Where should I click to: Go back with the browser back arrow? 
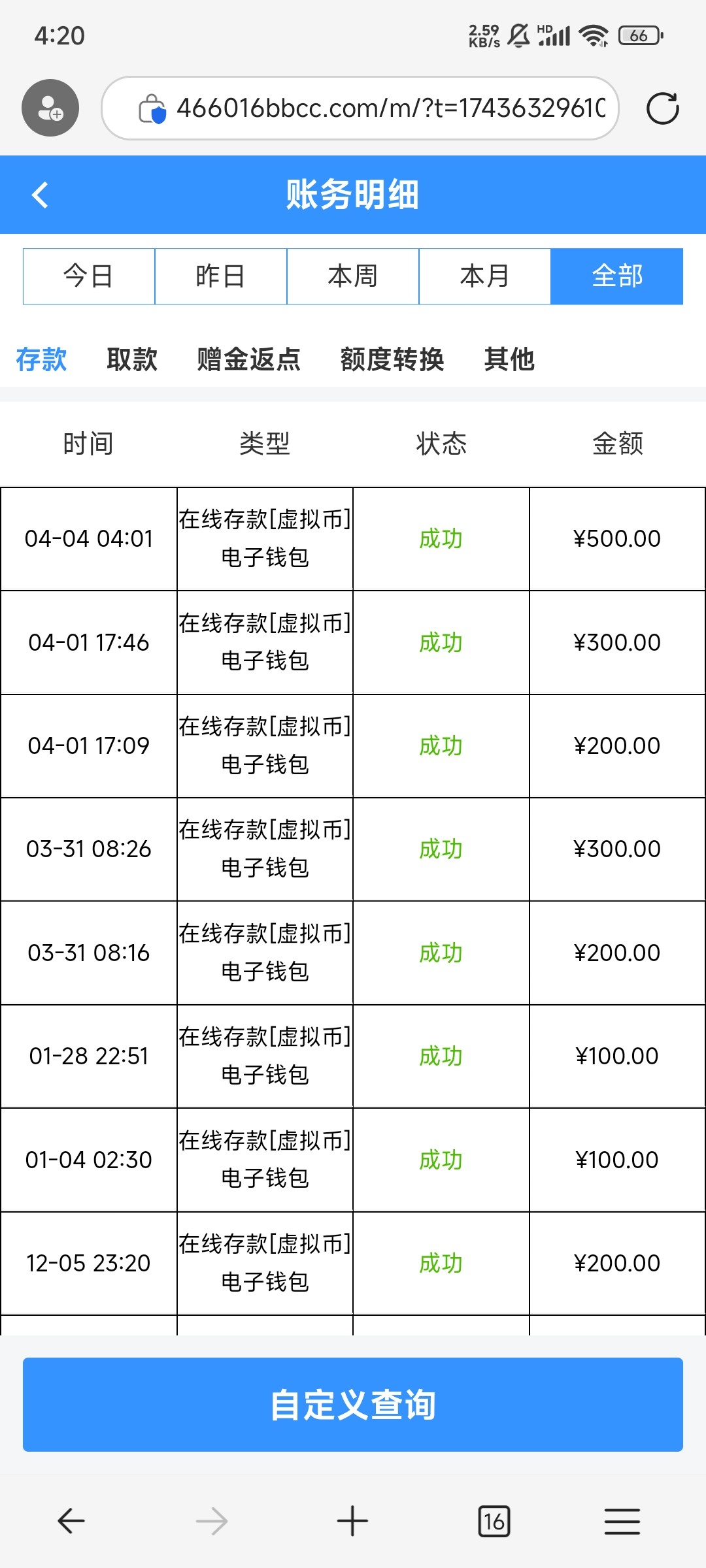[71, 1521]
